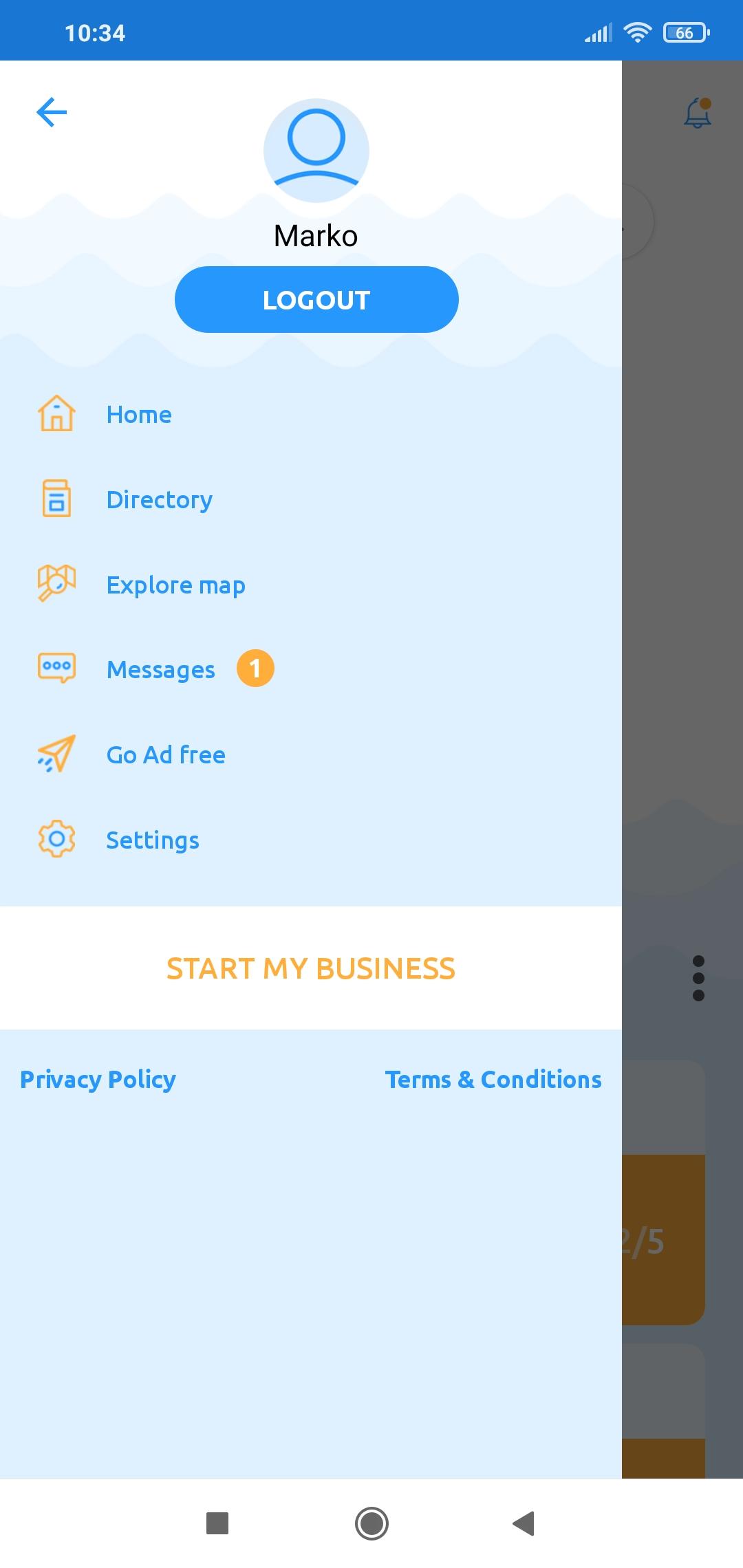Open Settings
The height and width of the screenshot is (1568, 743).
153,840
